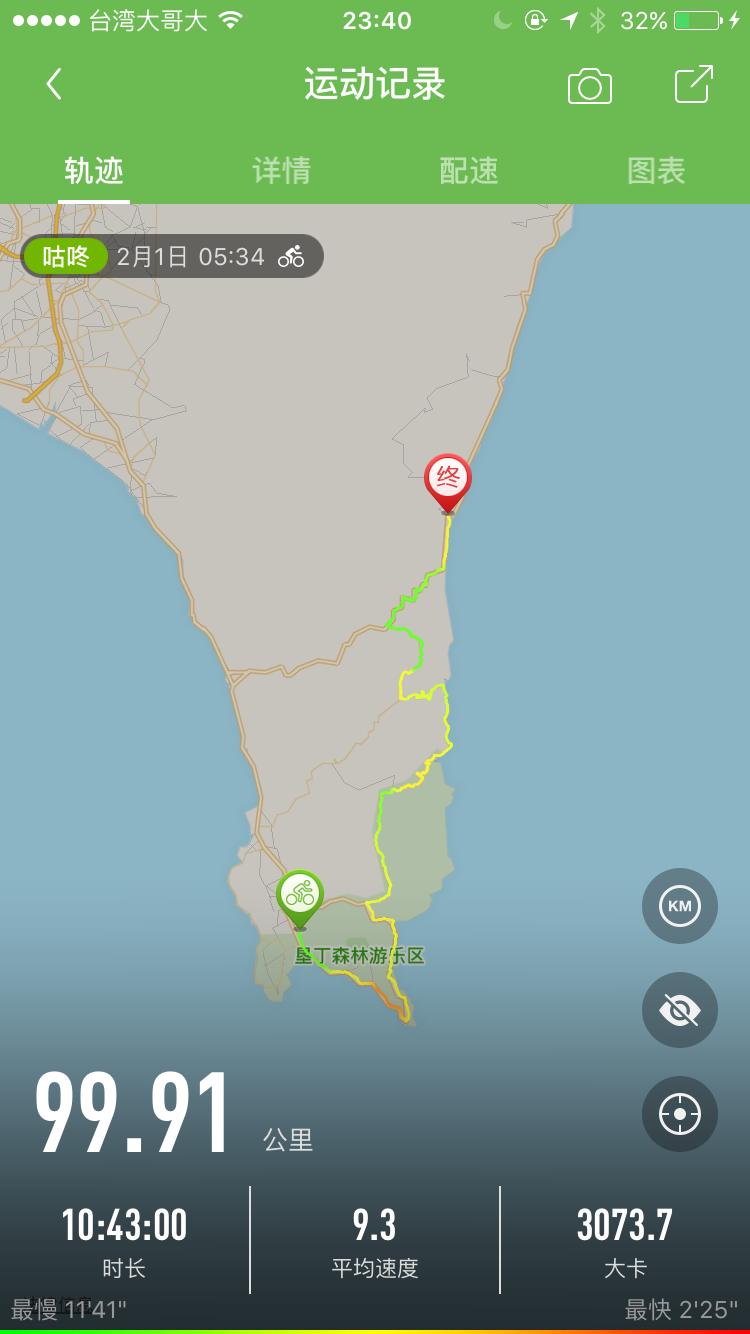Tap the back arrow to exit the record

[x=55, y=85]
